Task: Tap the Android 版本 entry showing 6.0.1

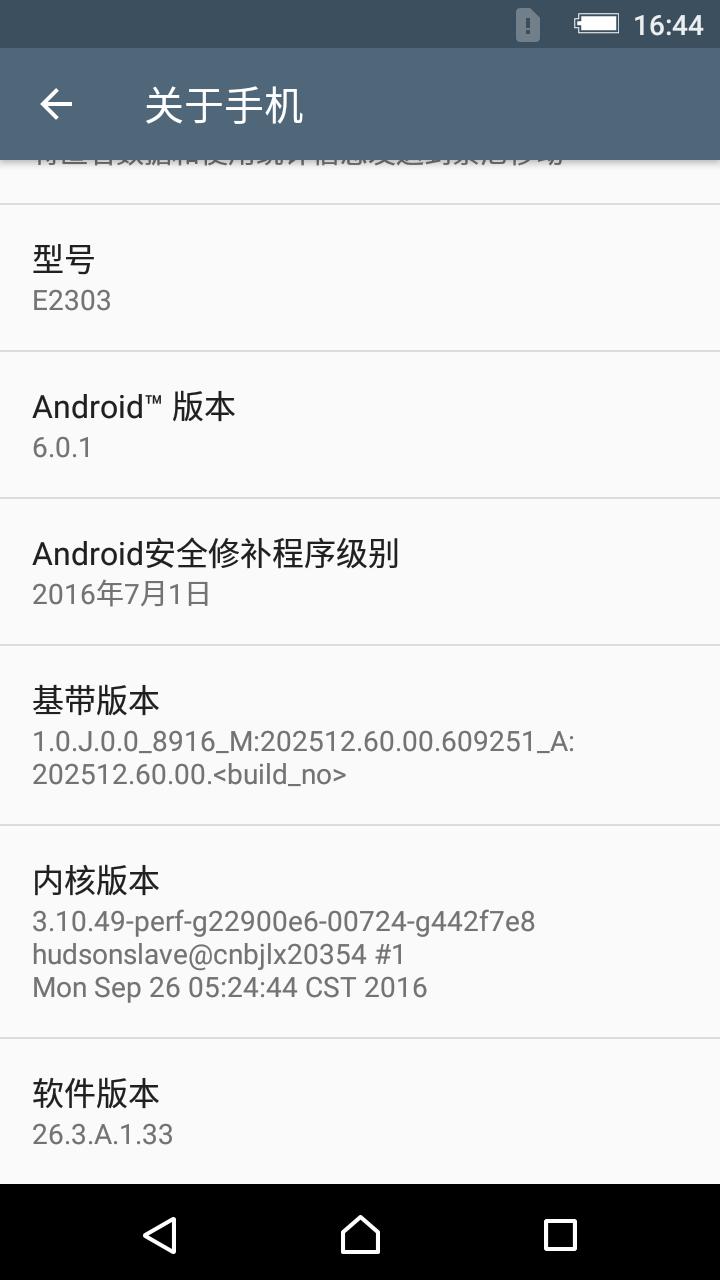Action: 360,424
